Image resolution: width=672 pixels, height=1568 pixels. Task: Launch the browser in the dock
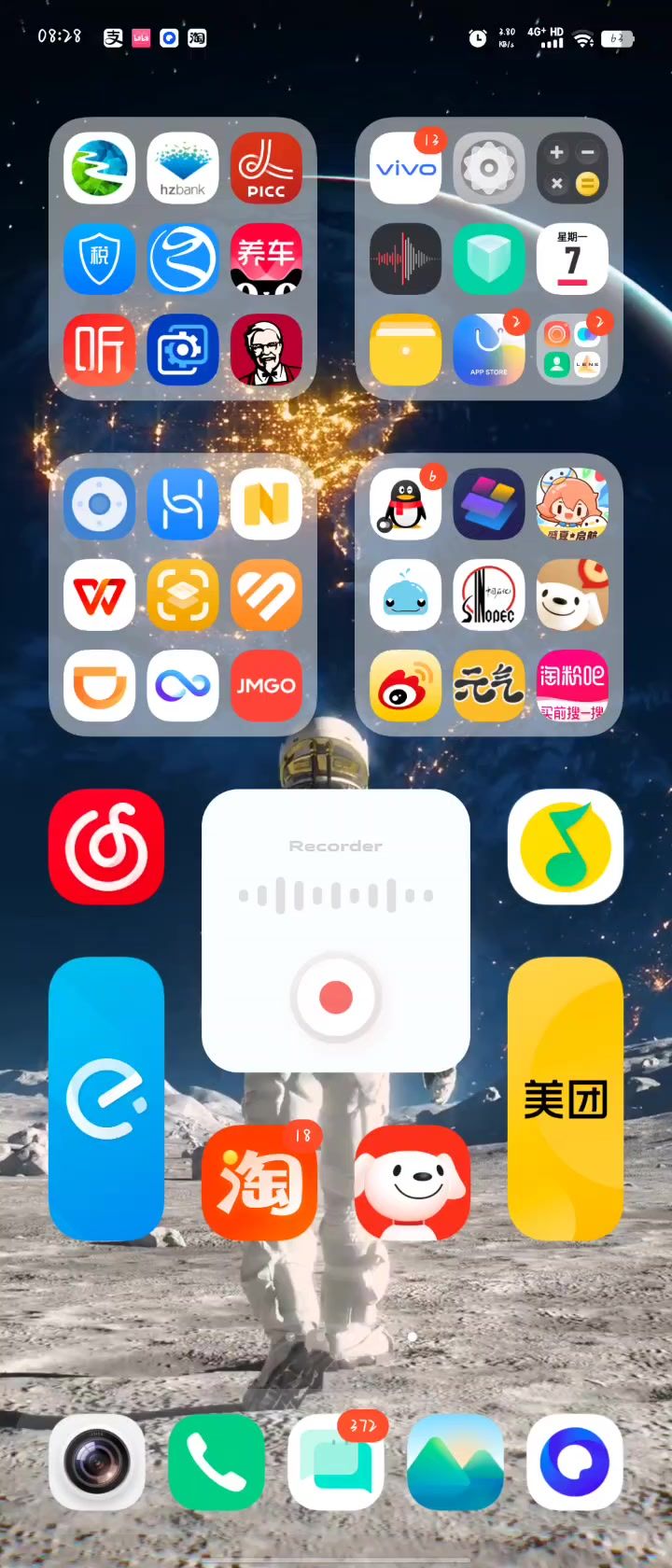tap(574, 1463)
